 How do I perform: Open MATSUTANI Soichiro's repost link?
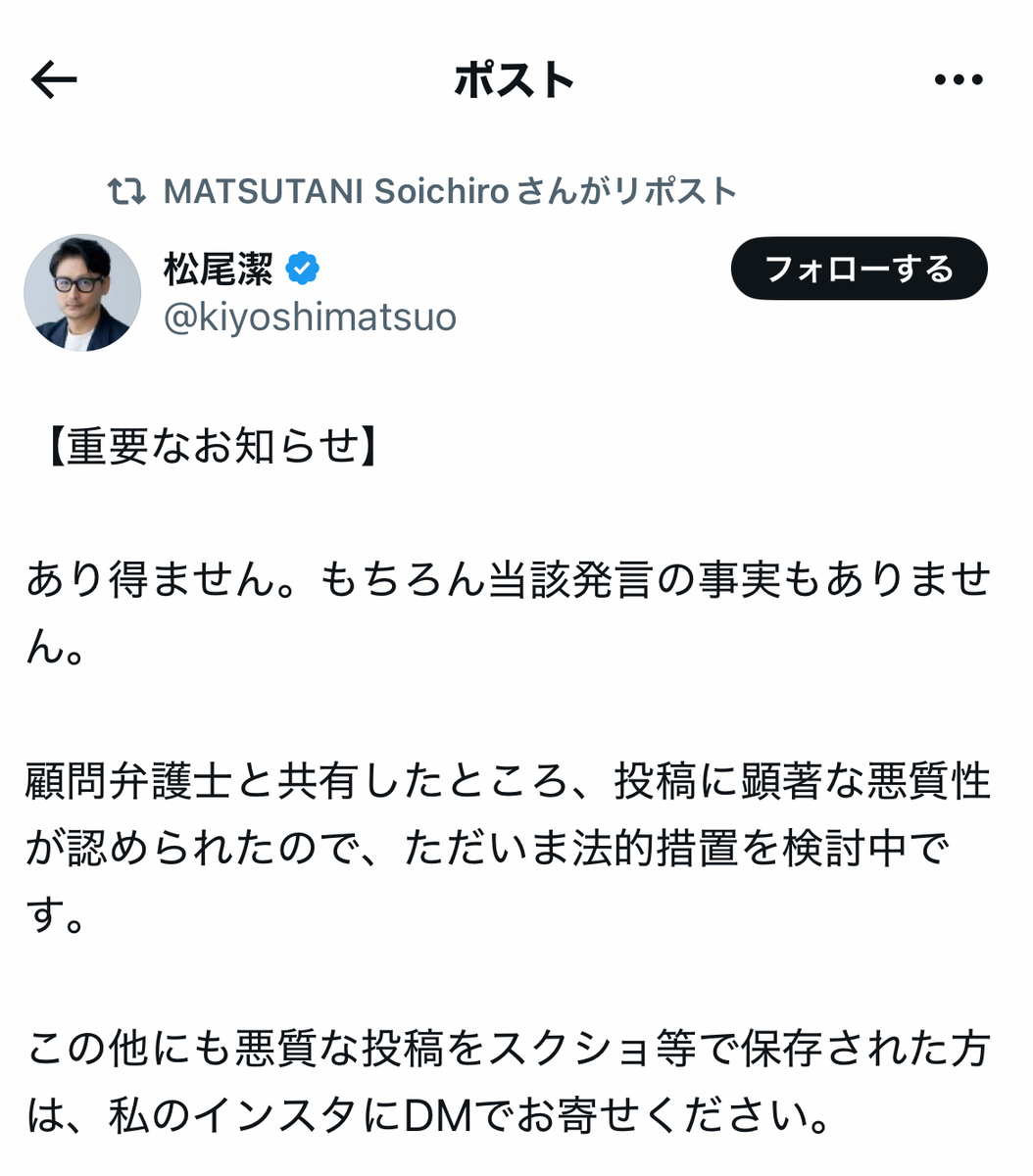(x=449, y=191)
